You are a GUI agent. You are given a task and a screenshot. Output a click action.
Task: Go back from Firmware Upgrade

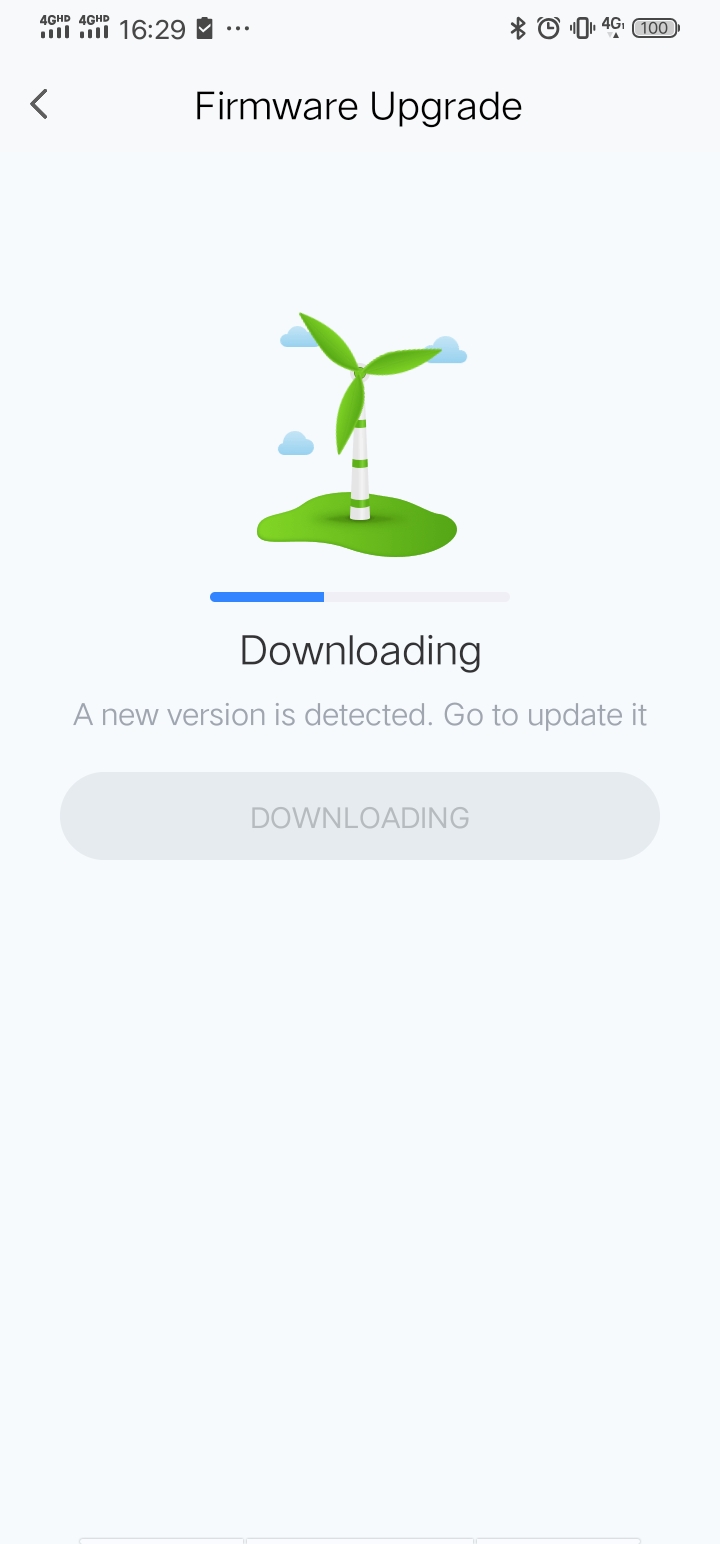39,104
